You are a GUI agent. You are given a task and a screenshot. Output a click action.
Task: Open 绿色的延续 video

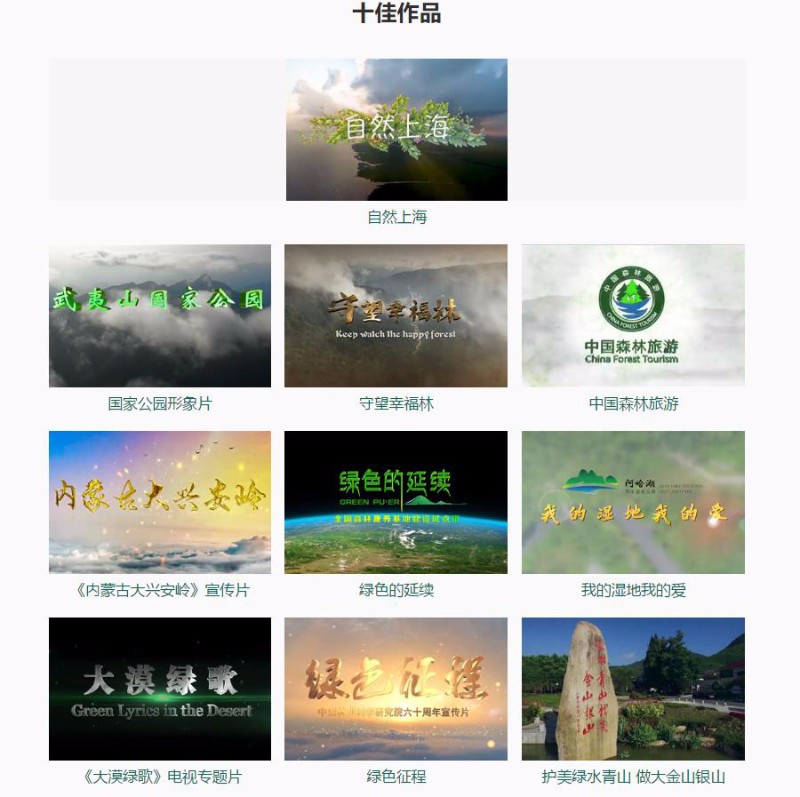tap(396, 502)
